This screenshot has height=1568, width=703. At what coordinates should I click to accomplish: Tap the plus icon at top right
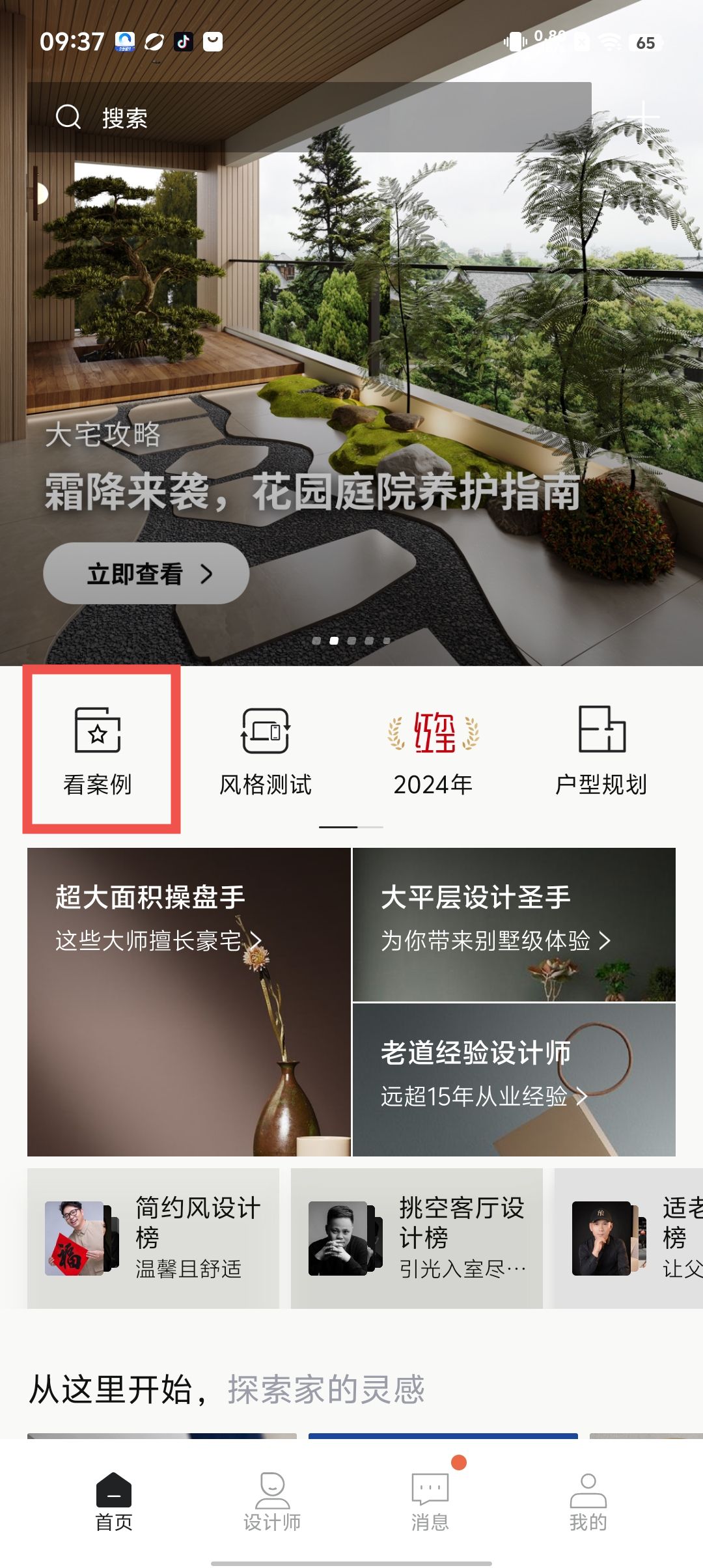(x=643, y=118)
